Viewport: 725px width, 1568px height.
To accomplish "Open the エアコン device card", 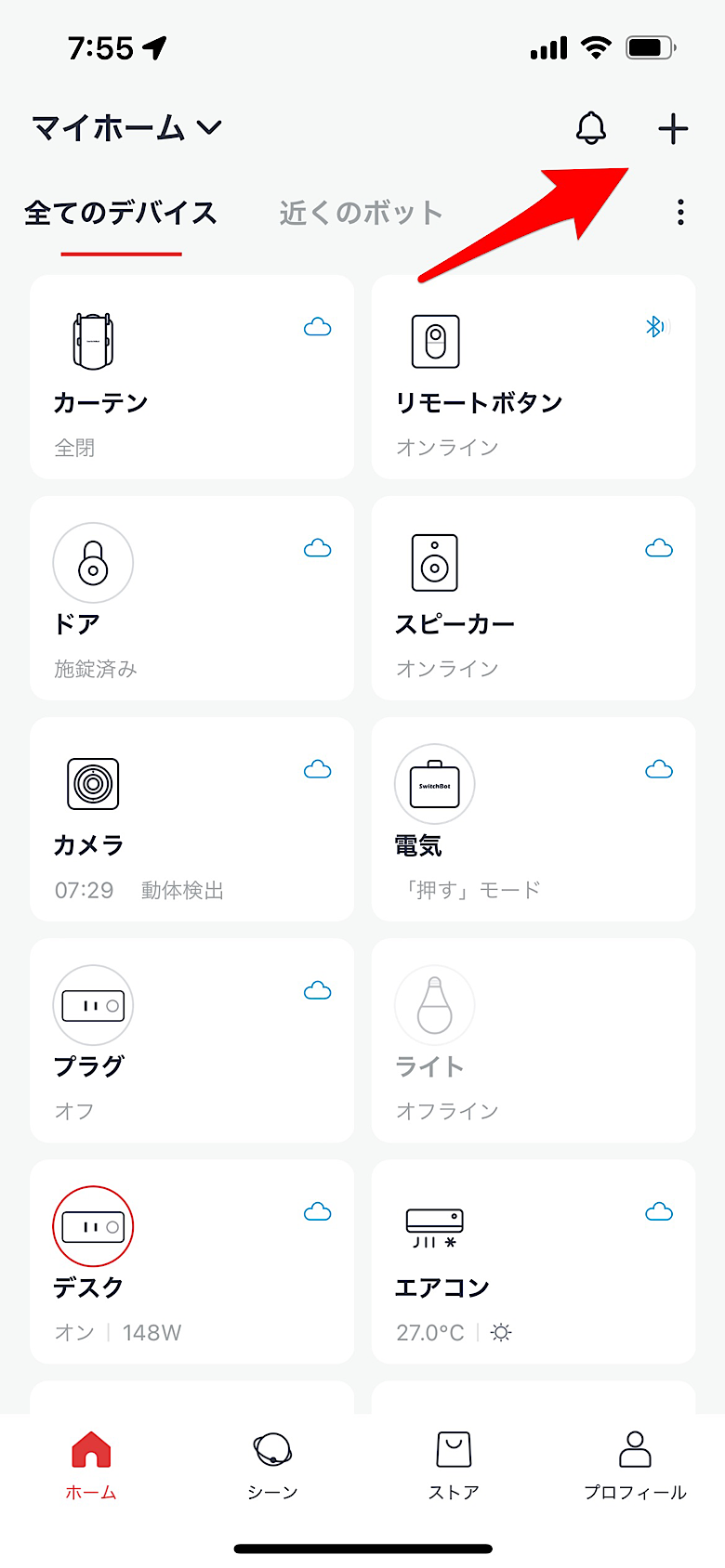I will click(534, 1261).
